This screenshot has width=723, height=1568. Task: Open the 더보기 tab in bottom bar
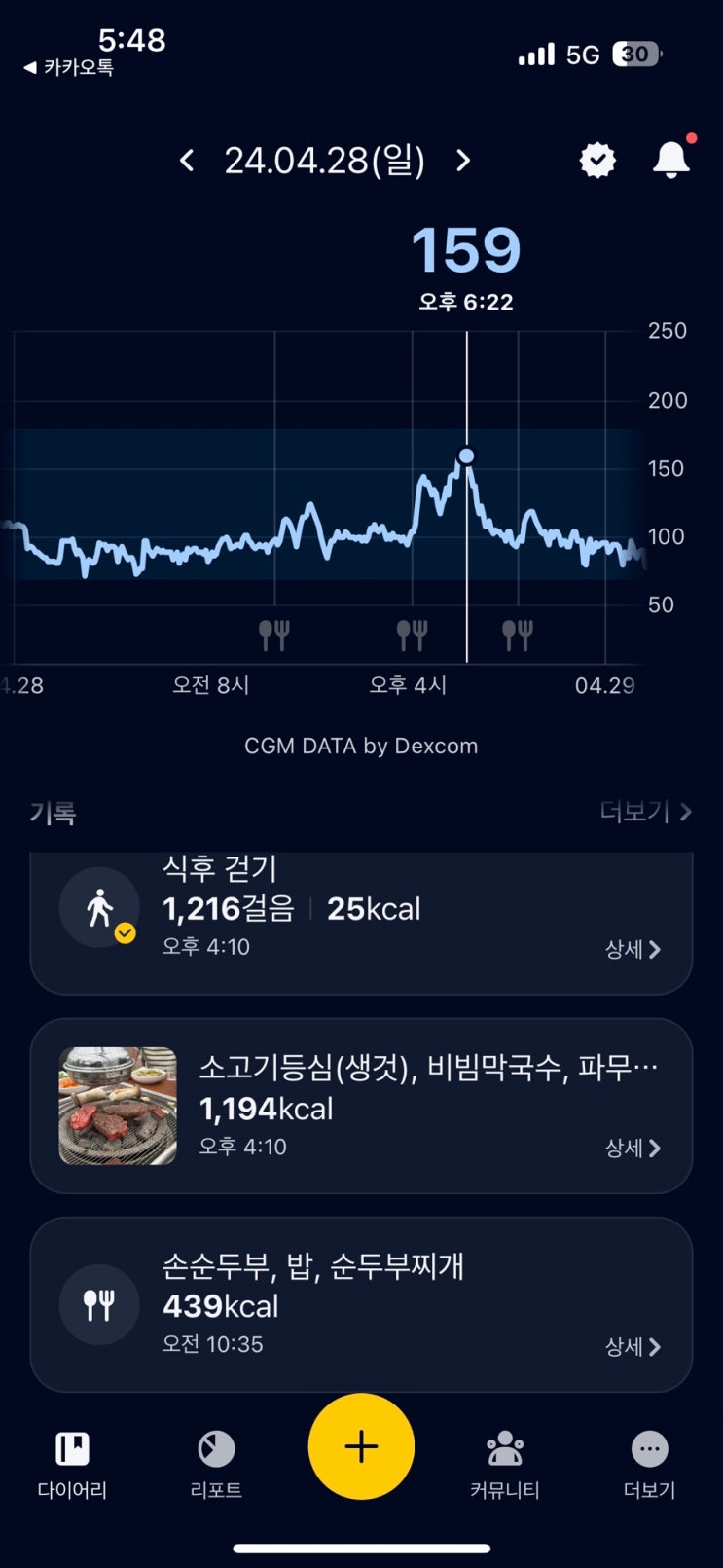649,1464
